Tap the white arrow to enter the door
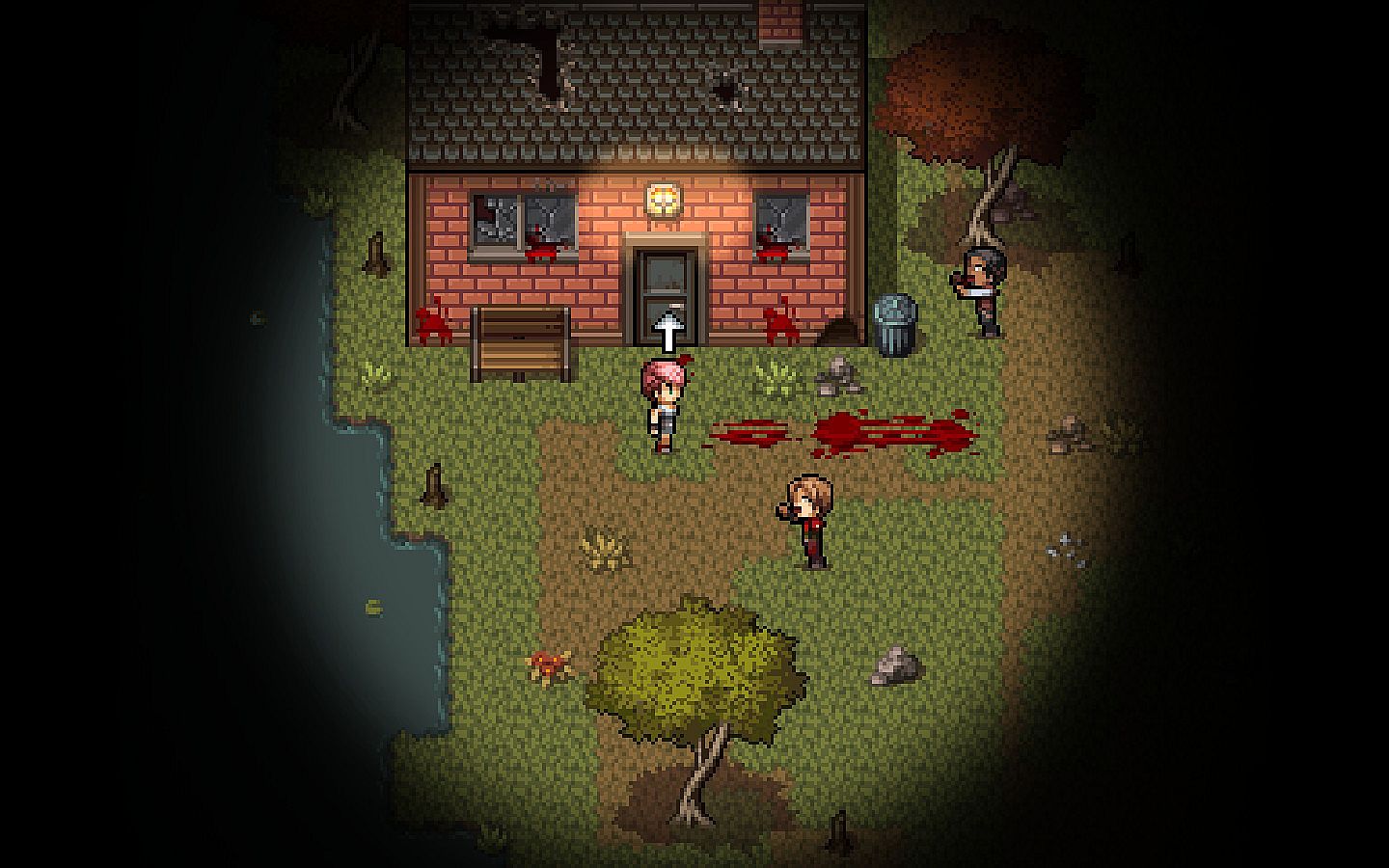The height and width of the screenshot is (868, 1389). point(667,332)
